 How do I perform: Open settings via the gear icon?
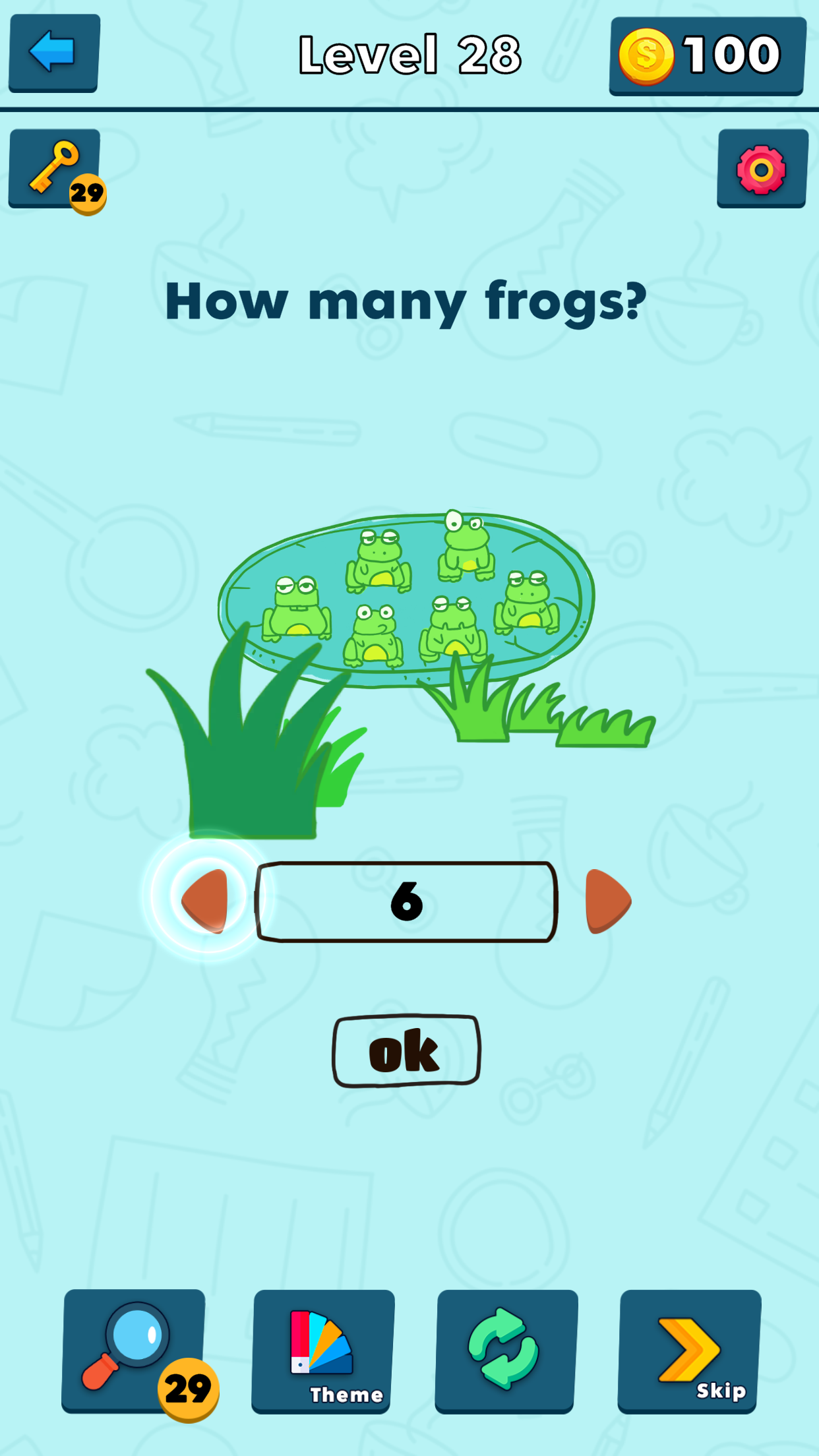pos(762,169)
